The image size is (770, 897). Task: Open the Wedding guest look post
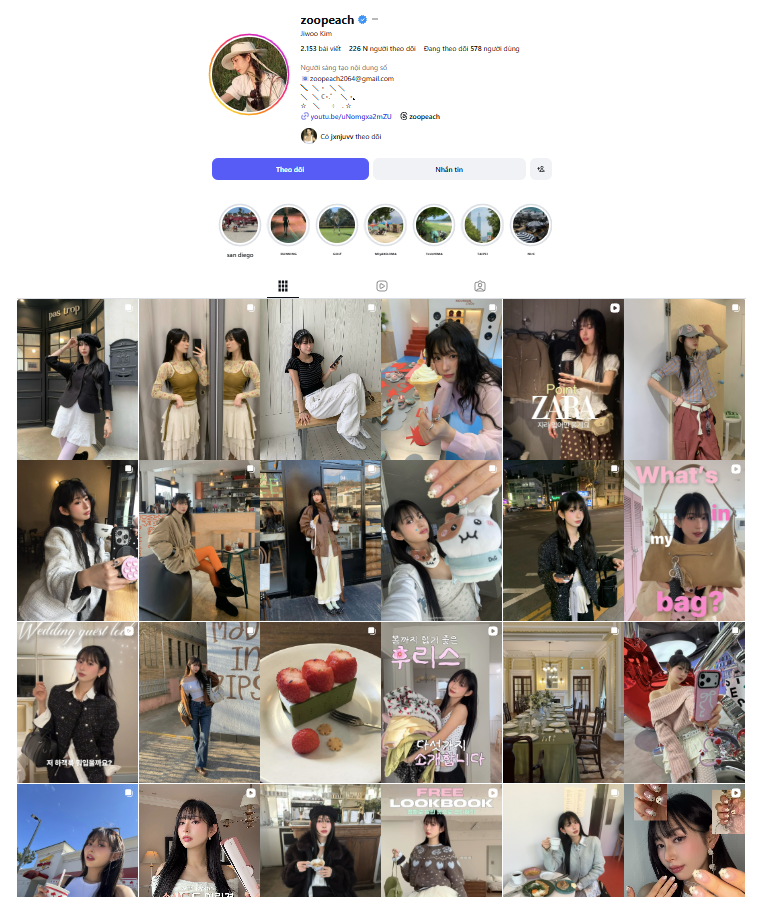77,702
